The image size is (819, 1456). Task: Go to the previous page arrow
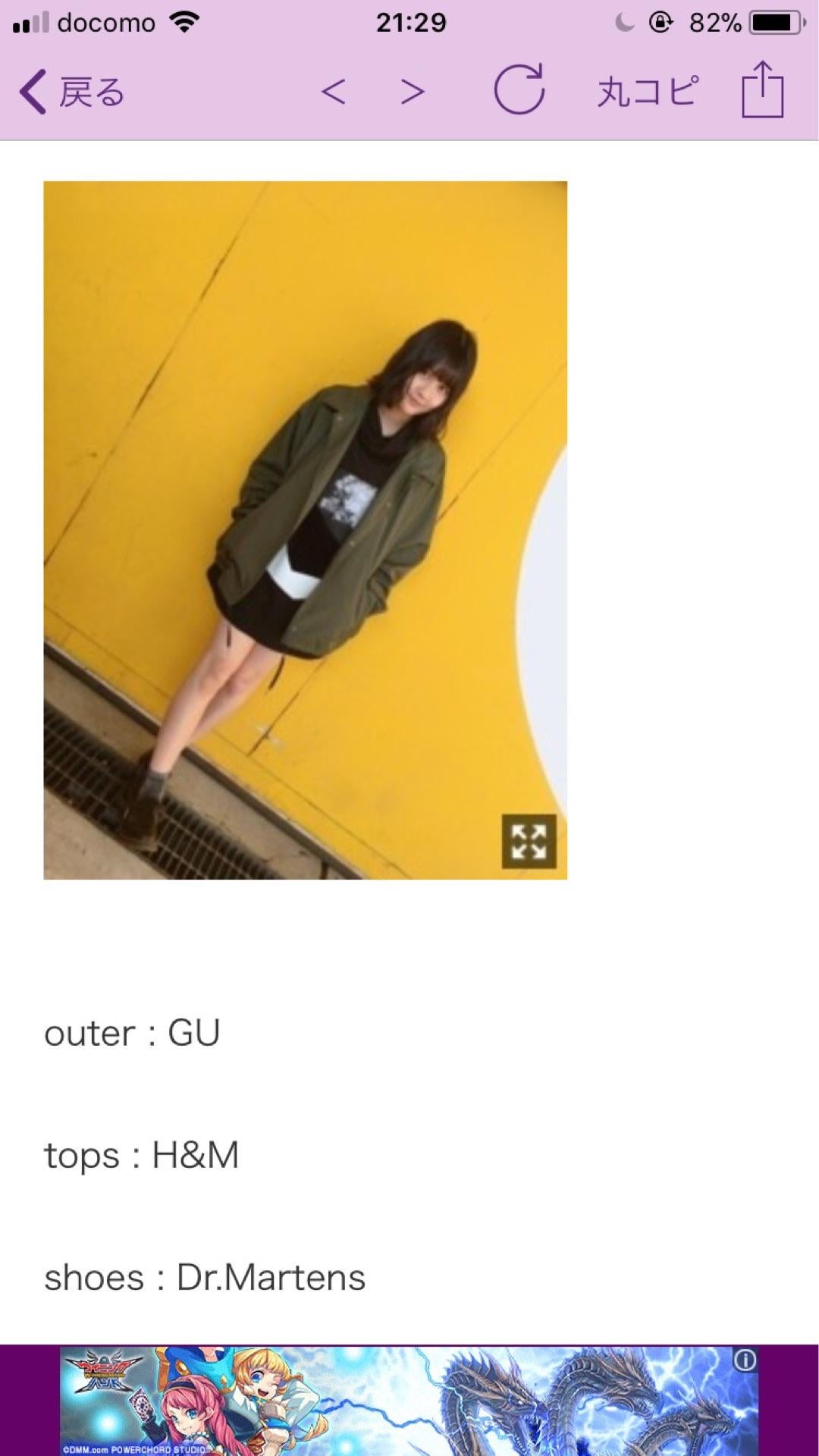[x=334, y=92]
